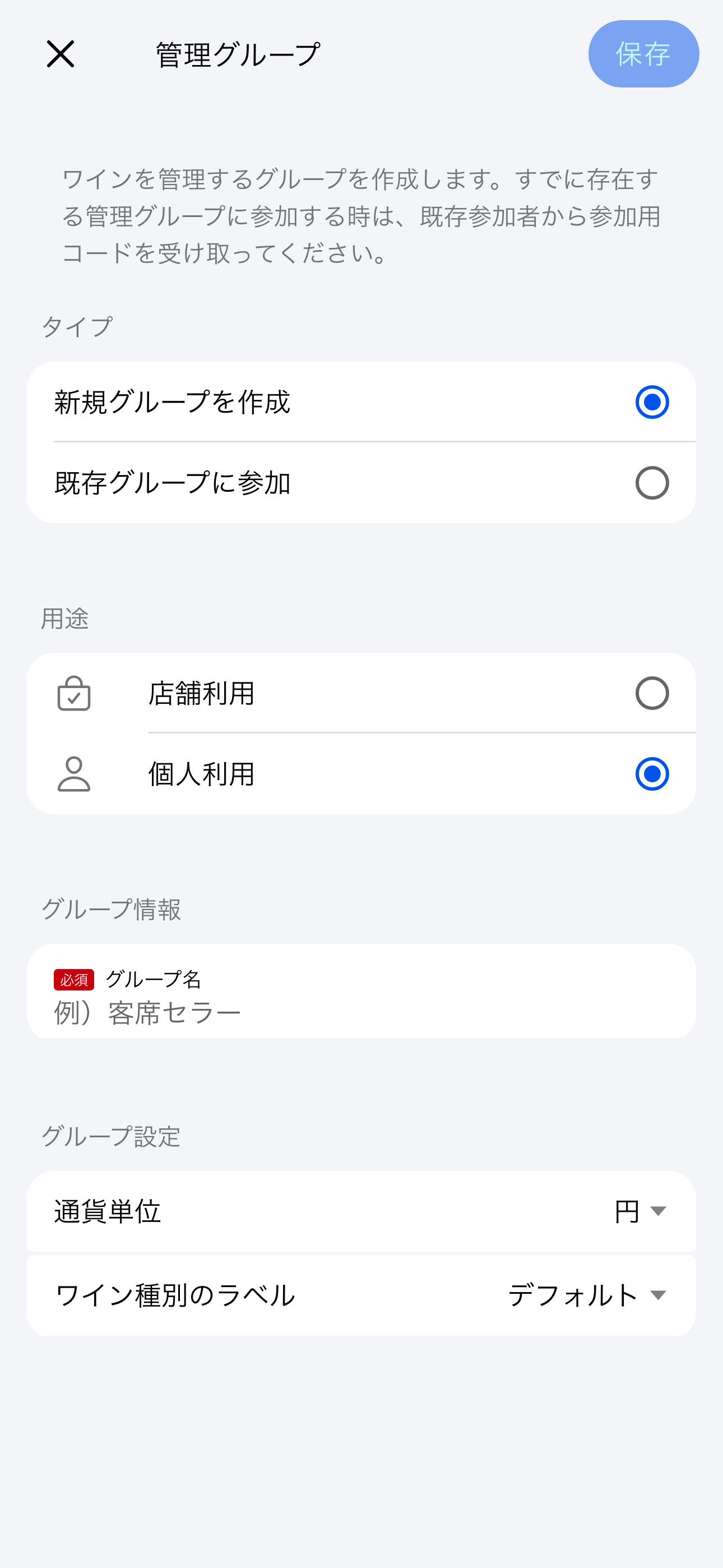Select the 既存グループに参加 radio button

coord(652,482)
